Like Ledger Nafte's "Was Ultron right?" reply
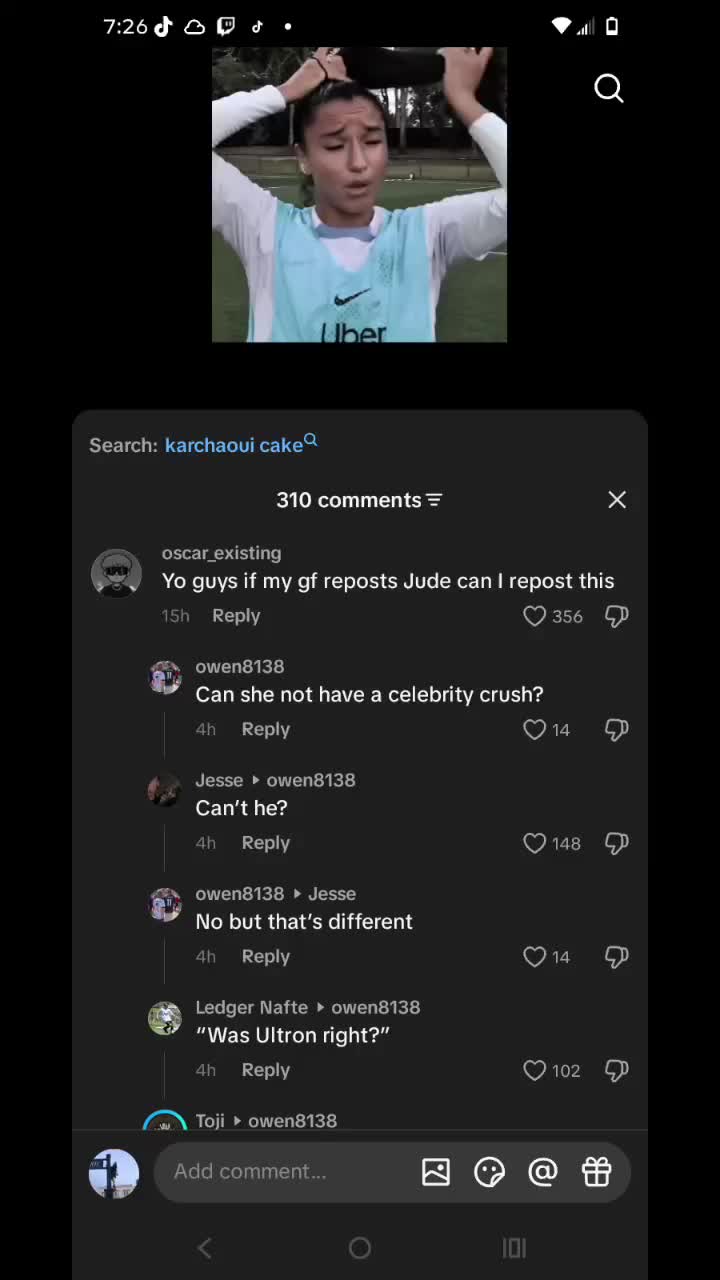 (x=535, y=1070)
